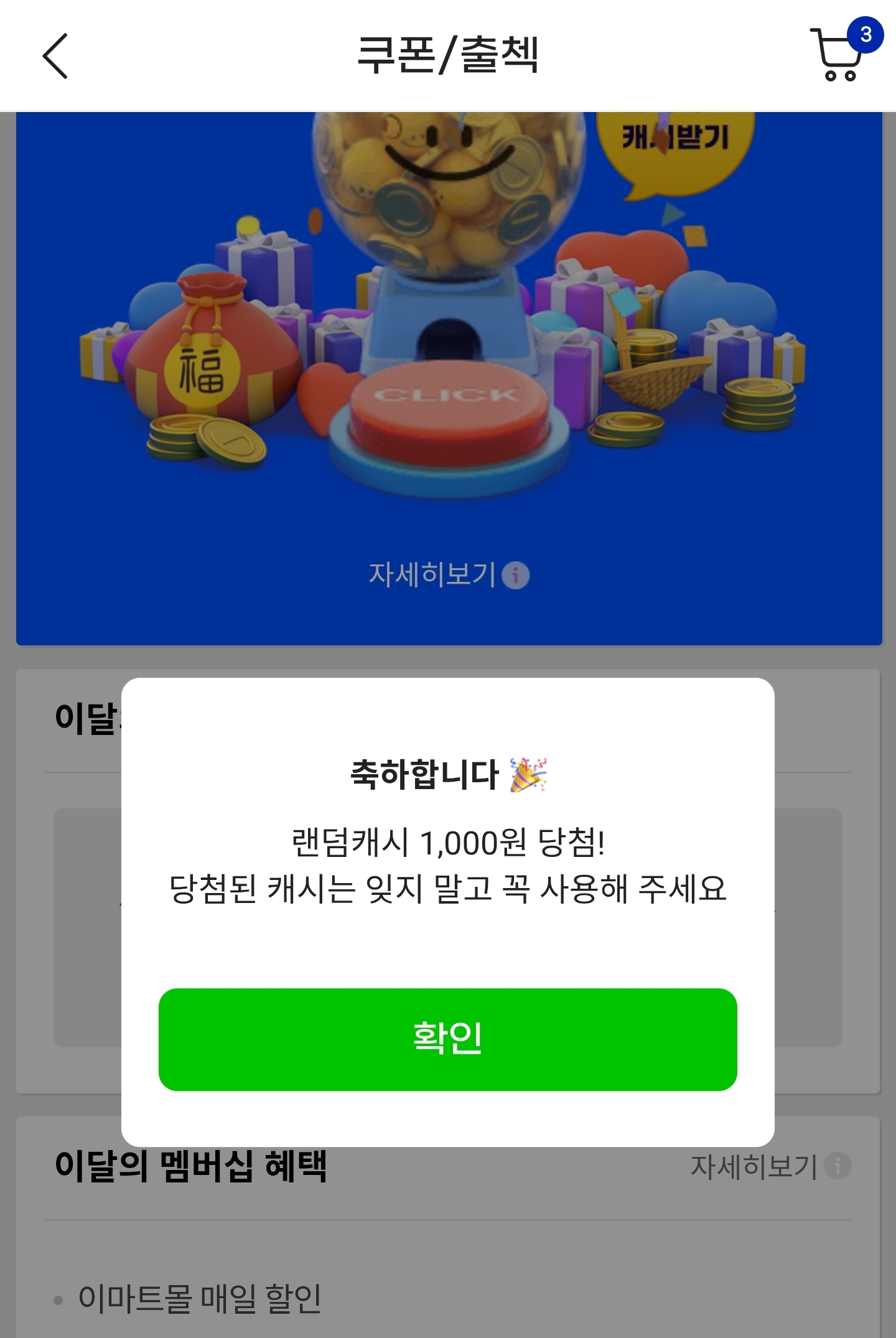
Task: Open 자세히보기 under the CLICK banner
Action: (x=448, y=574)
